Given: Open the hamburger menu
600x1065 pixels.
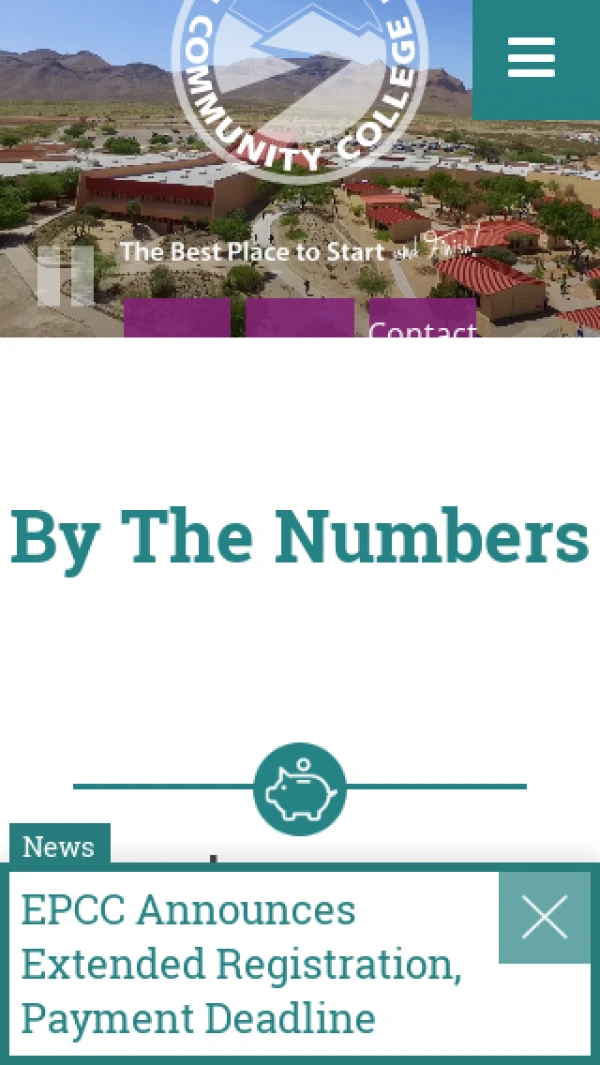Looking at the screenshot, I should (531, 58).
